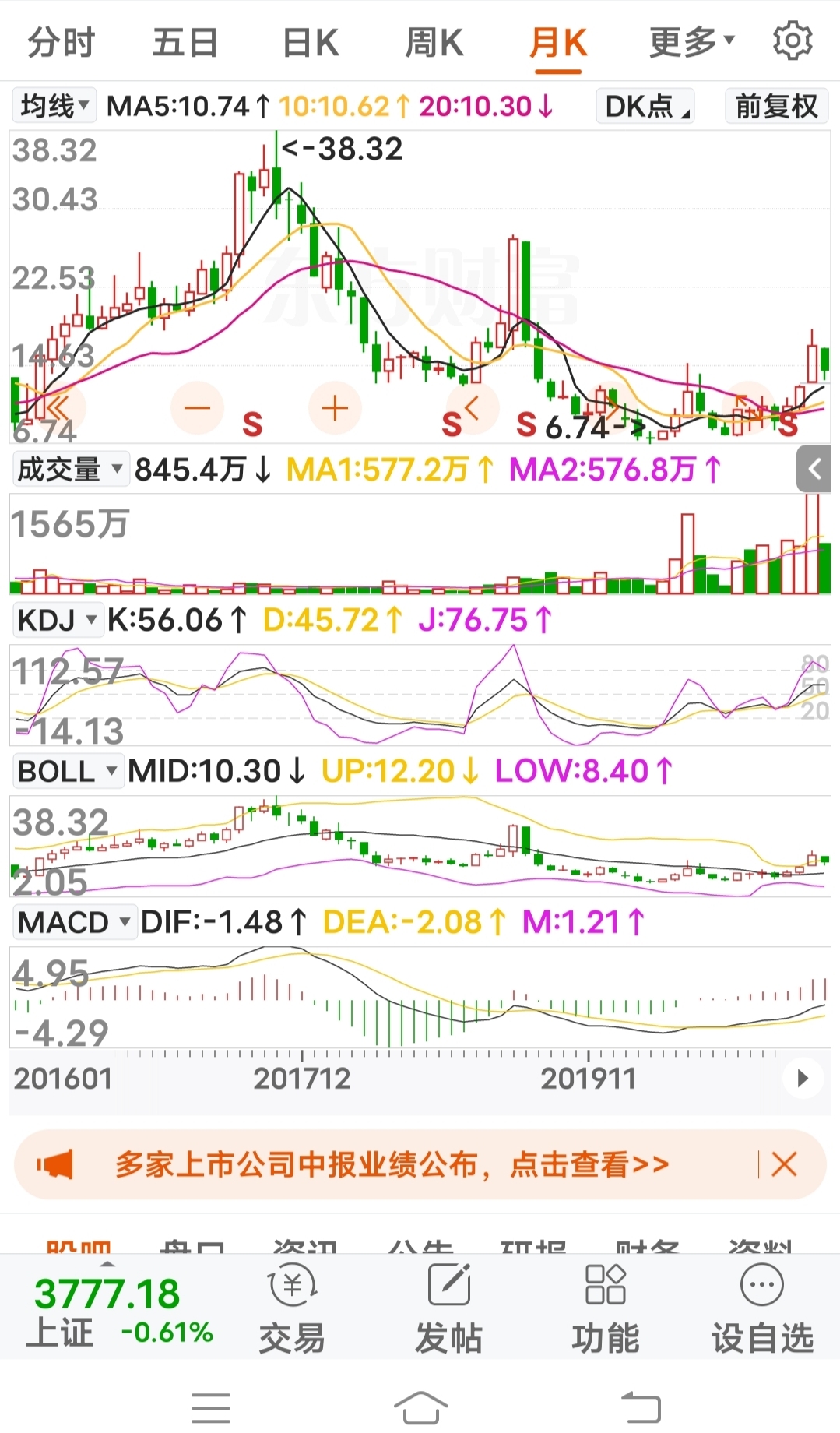This screenshot has width=840, height=1433.
Task: Switch to the 分时 chart tab
Action: pos(61,42)
